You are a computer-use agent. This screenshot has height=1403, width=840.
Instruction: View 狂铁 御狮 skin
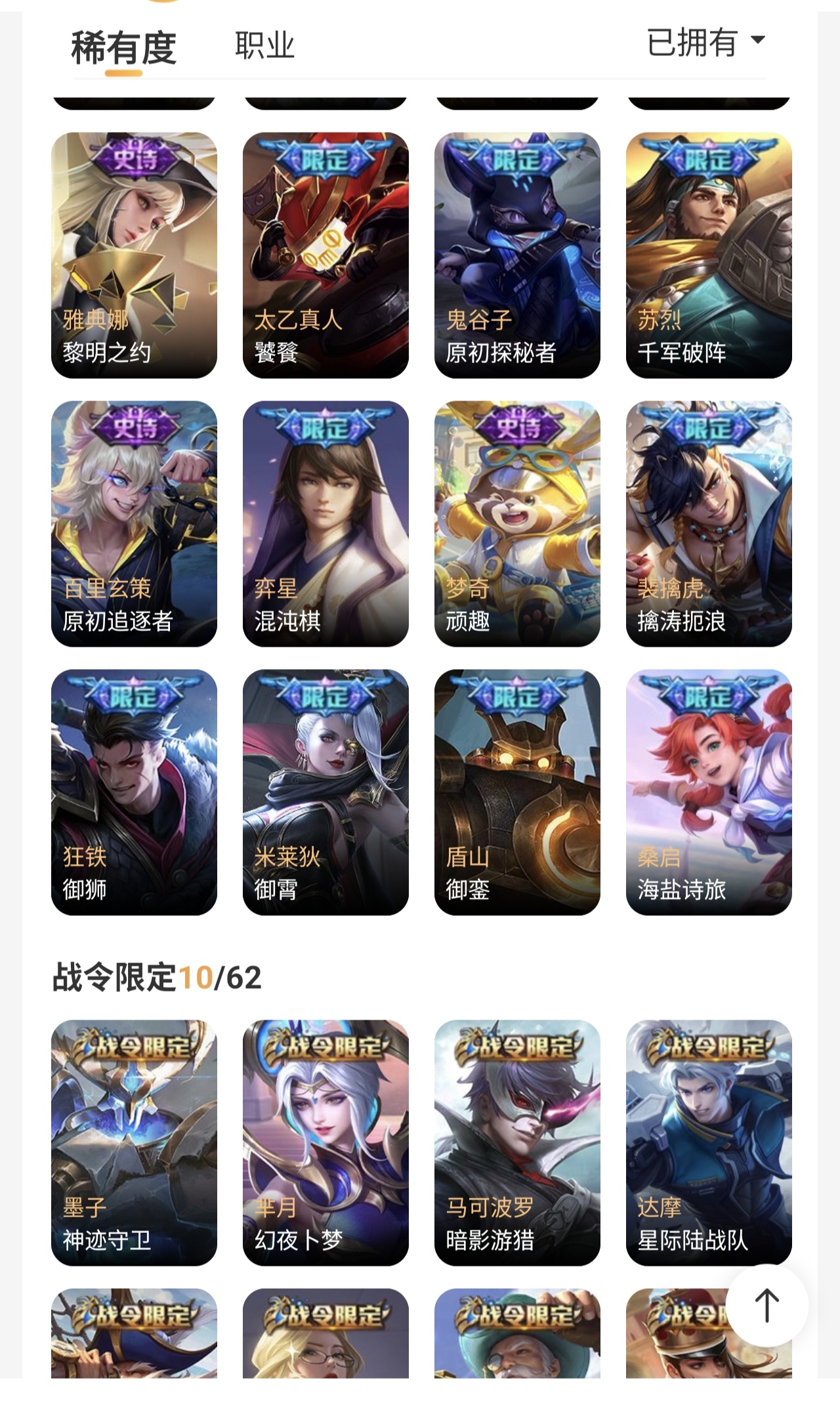[x=134, y=792]
